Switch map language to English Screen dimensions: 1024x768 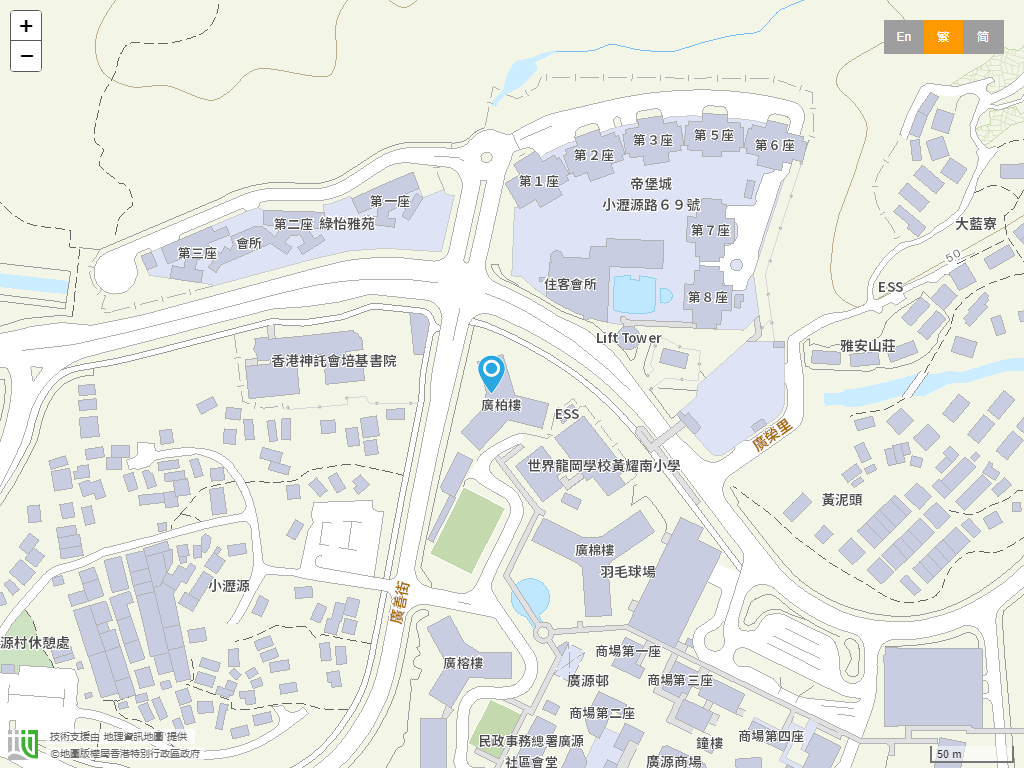point(903,37)
